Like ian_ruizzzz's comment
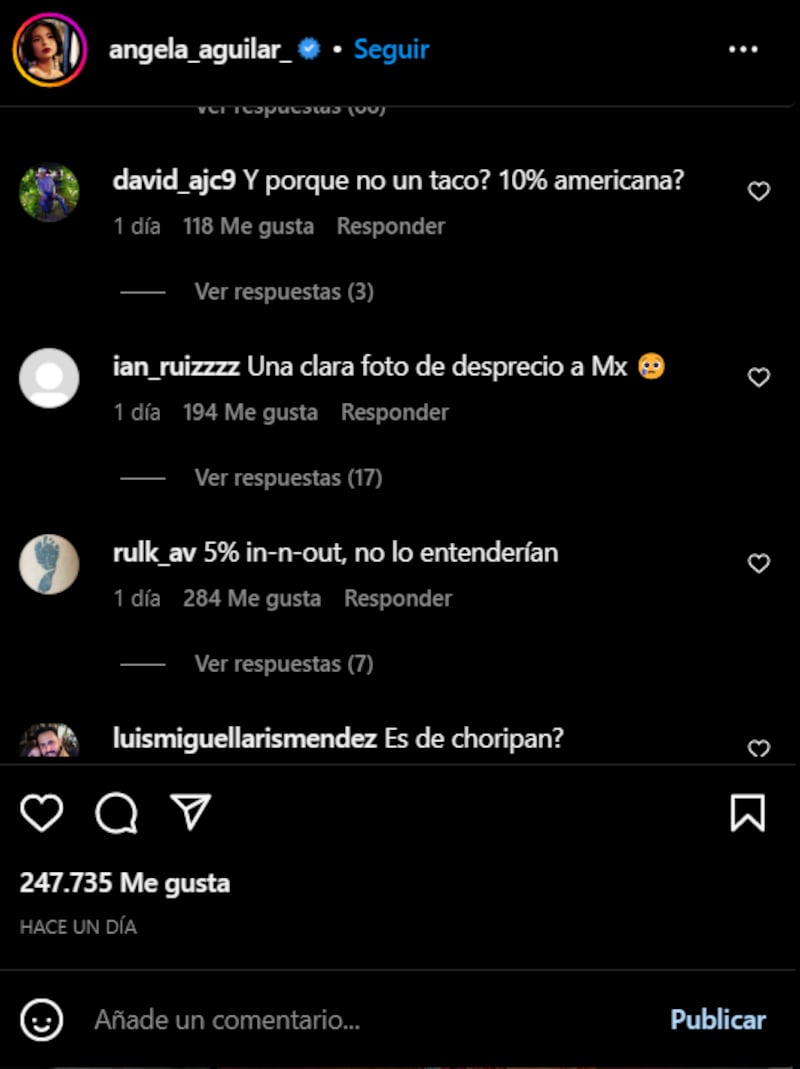 pyautogui.click(x=759, y=377)
